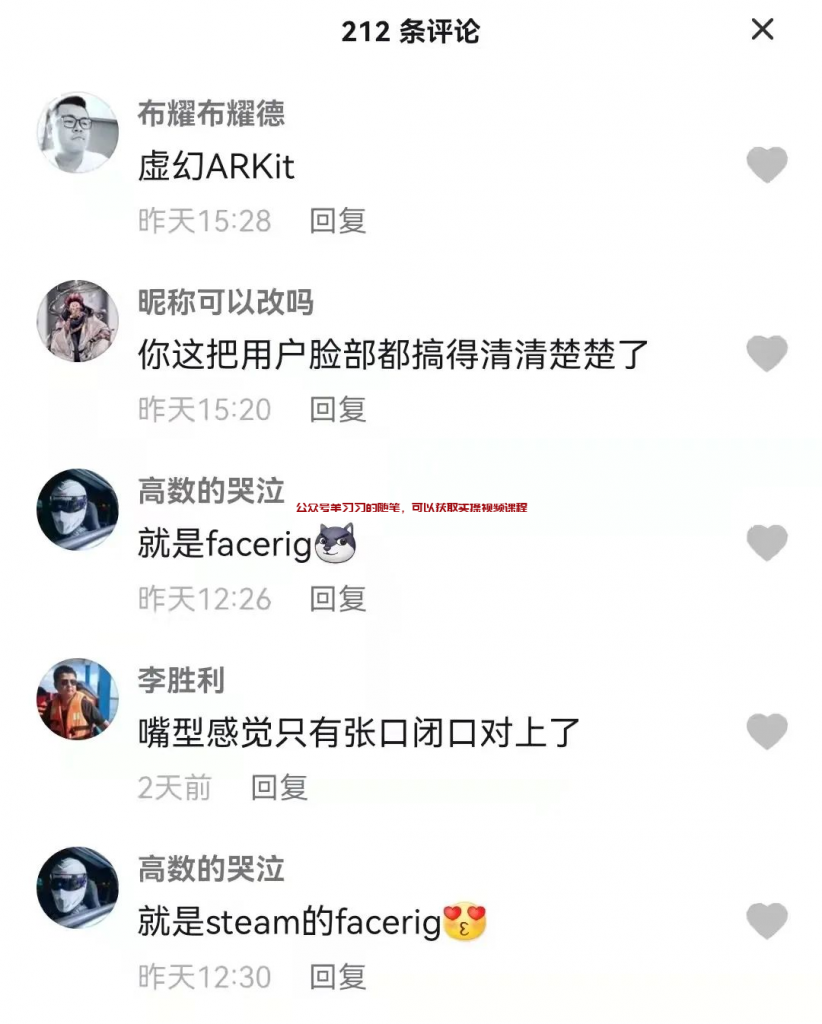Reply to 布耀布耀德's 虚幻ARKit comment

[340, 221]
